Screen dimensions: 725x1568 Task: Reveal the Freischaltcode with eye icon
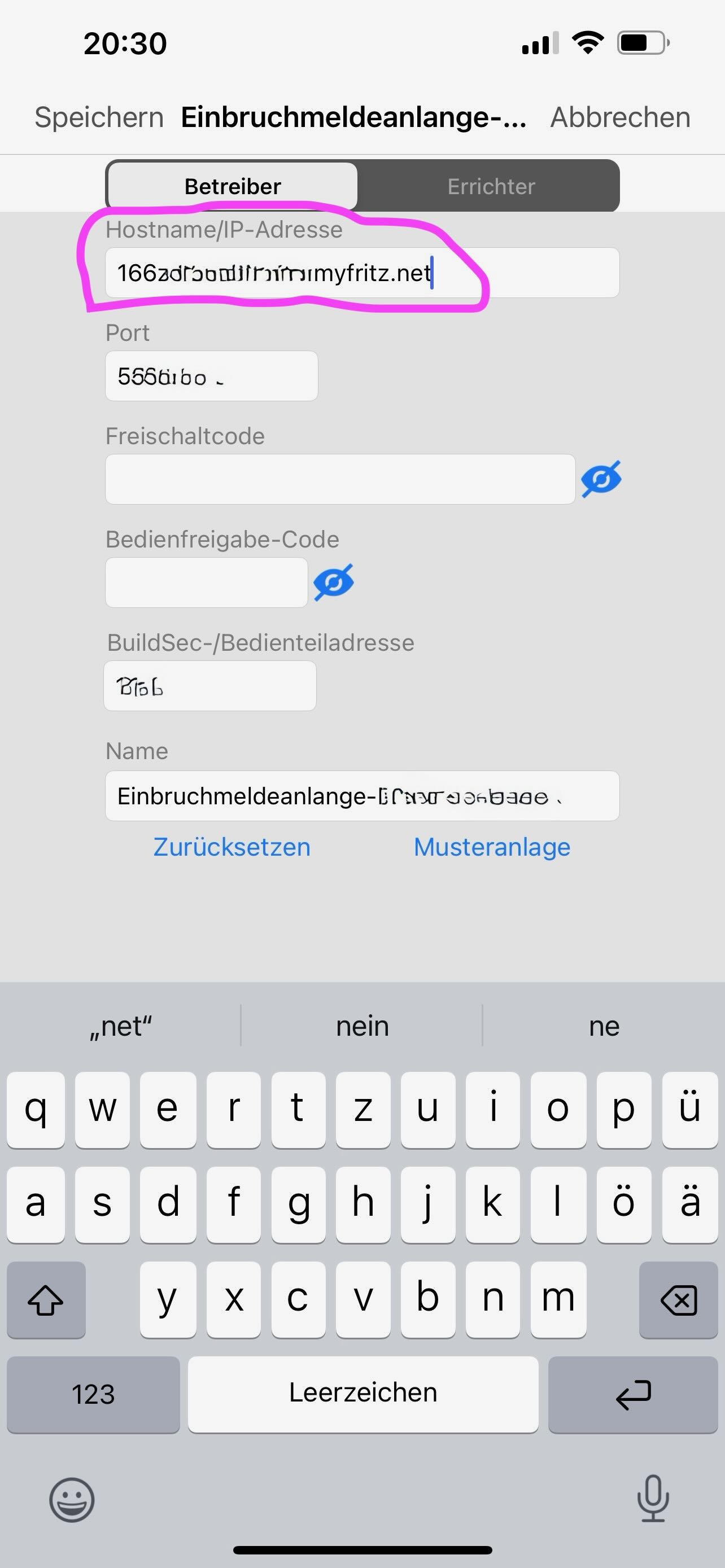(x=601, y=479)
